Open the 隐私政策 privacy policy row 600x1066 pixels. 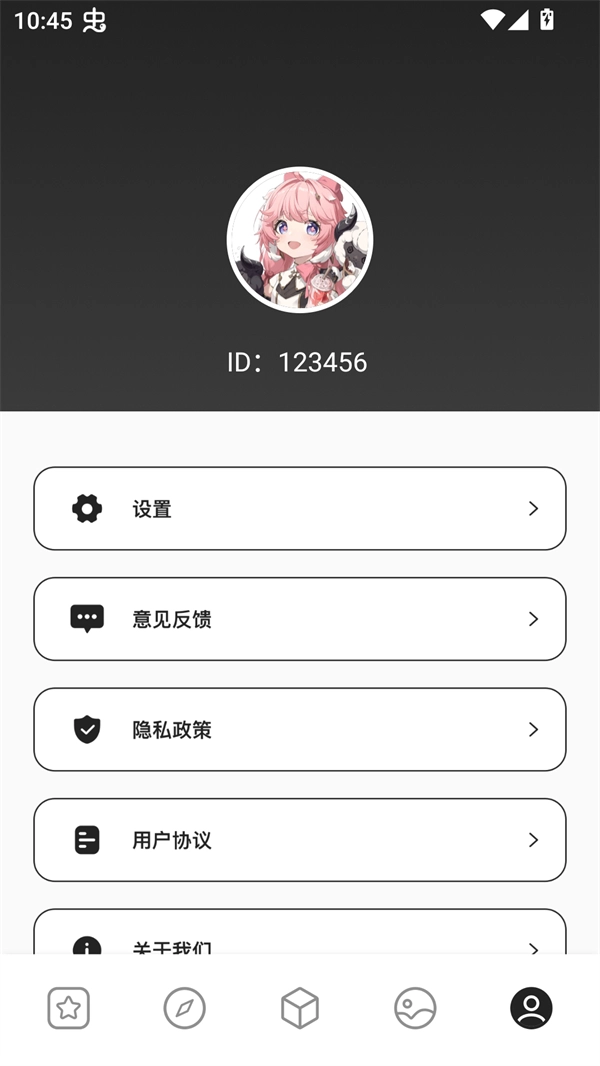300,730
